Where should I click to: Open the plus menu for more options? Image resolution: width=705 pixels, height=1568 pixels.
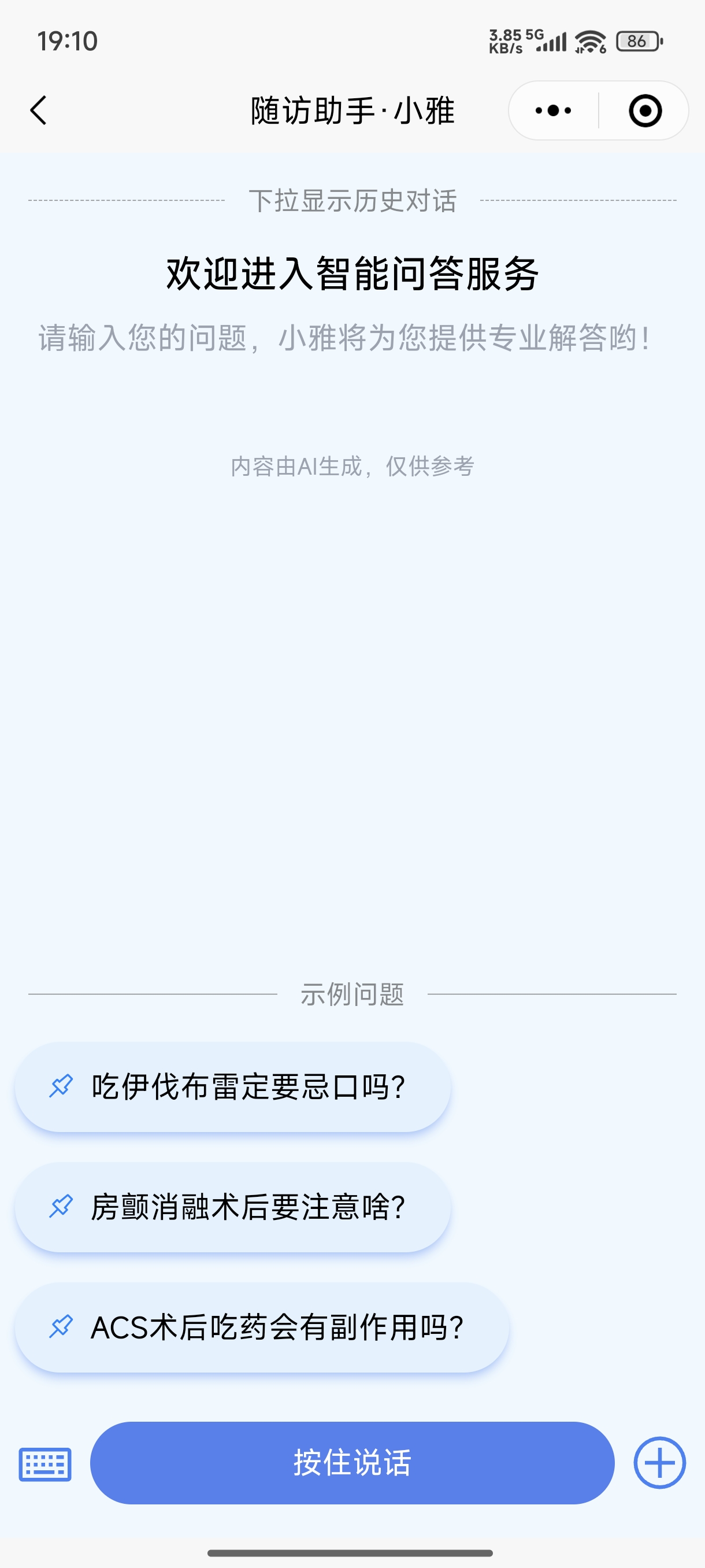point(659,1462)
